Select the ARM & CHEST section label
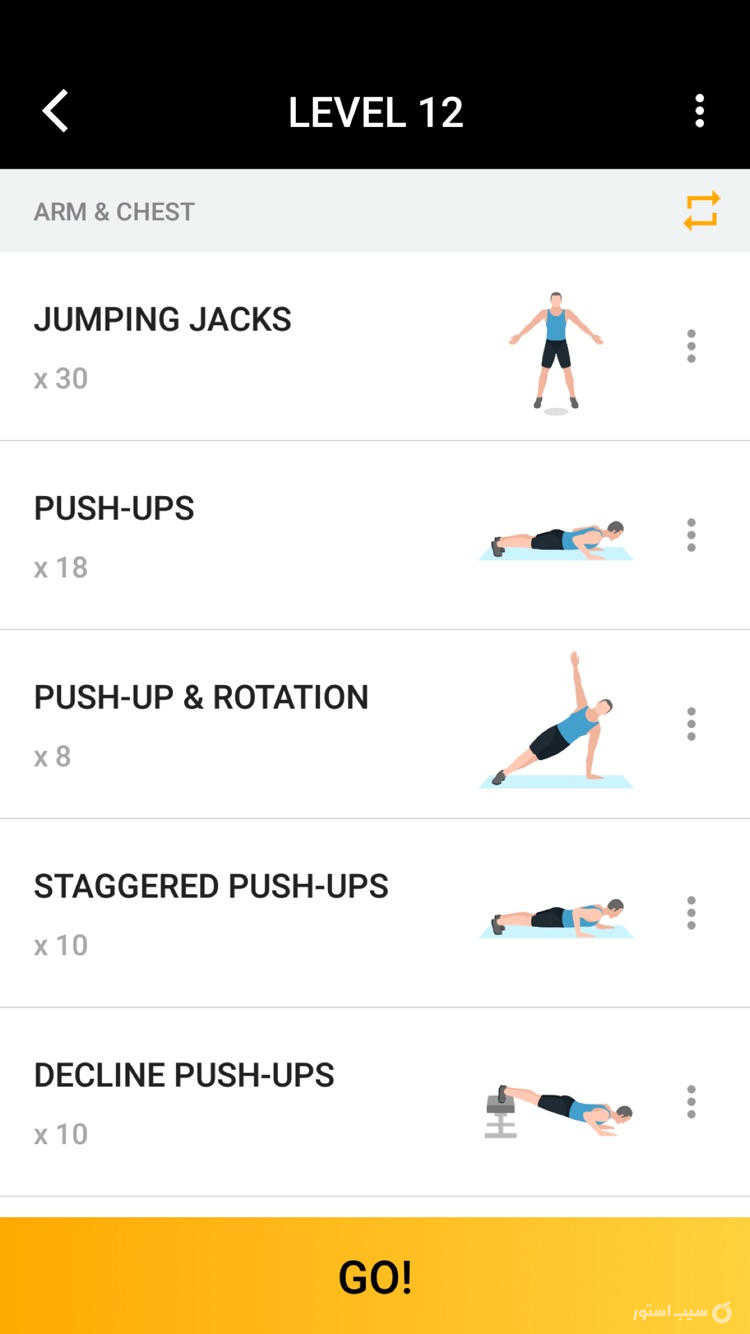 pos(114,211)
